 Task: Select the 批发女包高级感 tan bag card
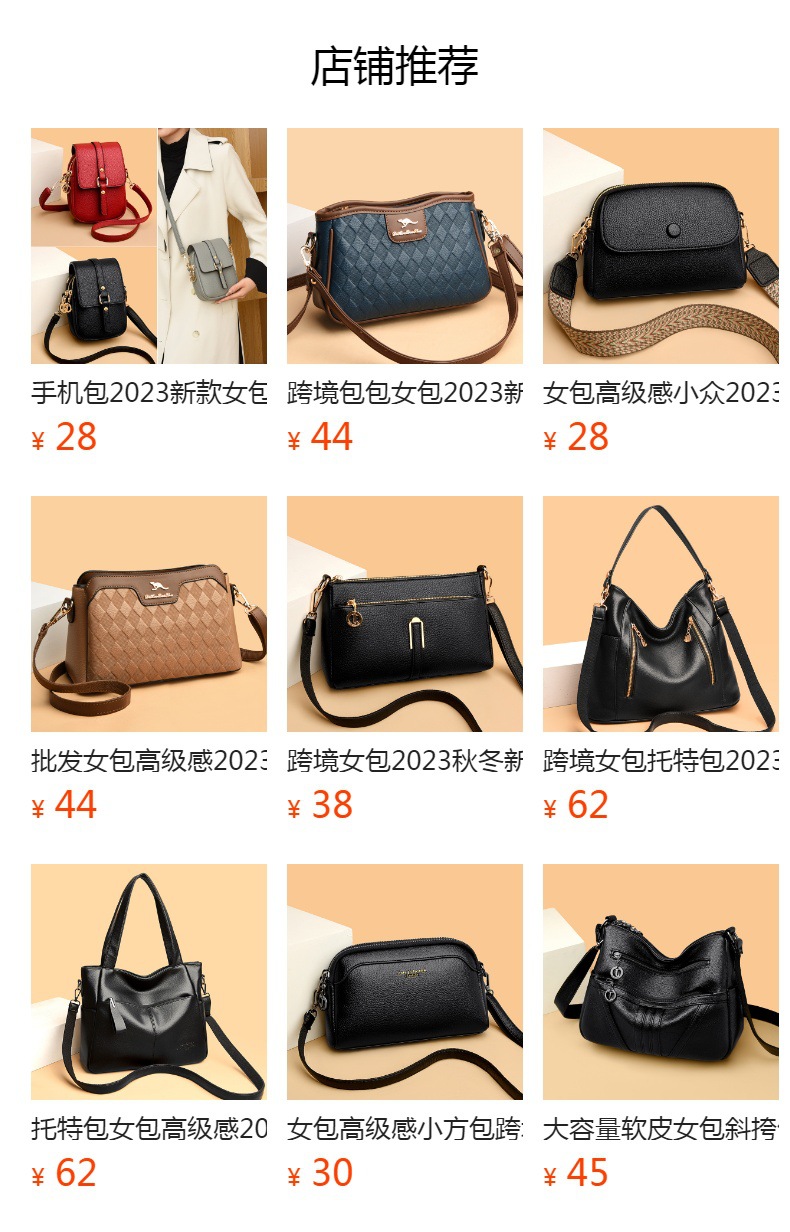pyautogui.click(x=148, y=614)
